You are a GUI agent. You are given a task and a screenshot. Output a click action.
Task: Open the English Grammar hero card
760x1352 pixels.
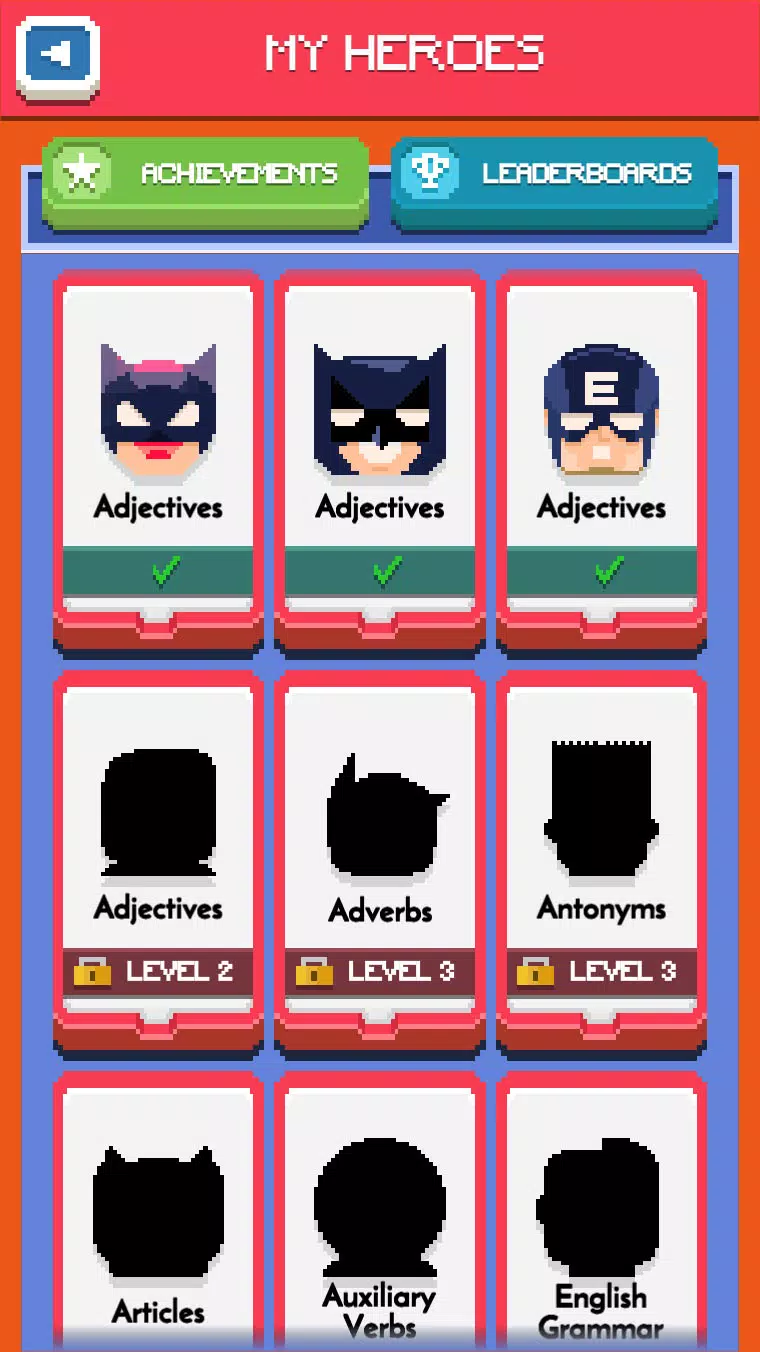click(601, 1220)
